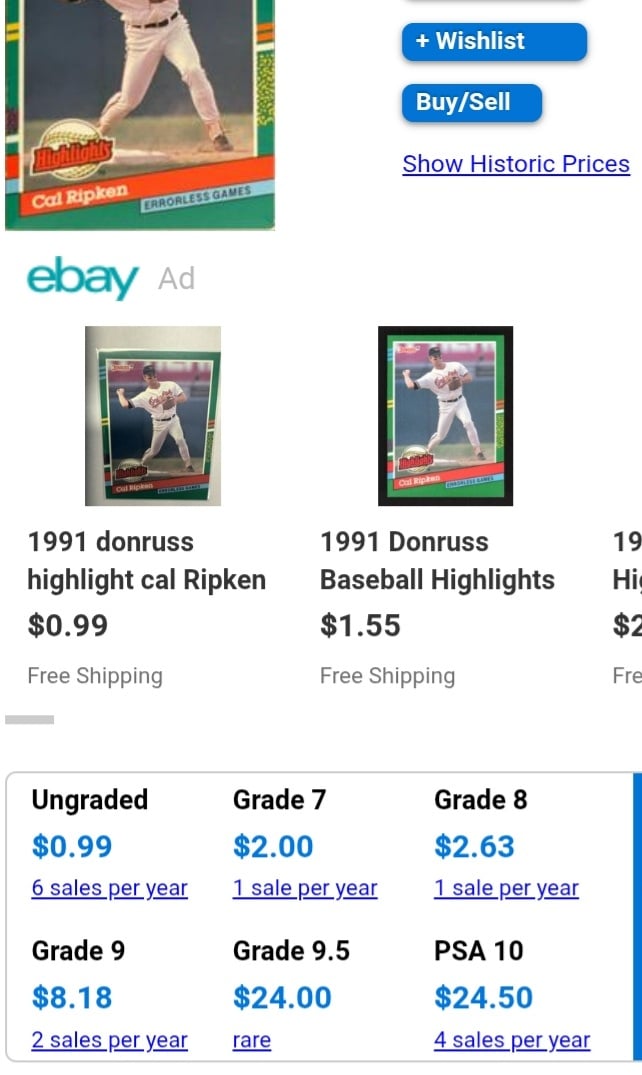This screenshot has width=642, height=1075.
Task: Add this card to the Wishlist
Action: point(494,41)
